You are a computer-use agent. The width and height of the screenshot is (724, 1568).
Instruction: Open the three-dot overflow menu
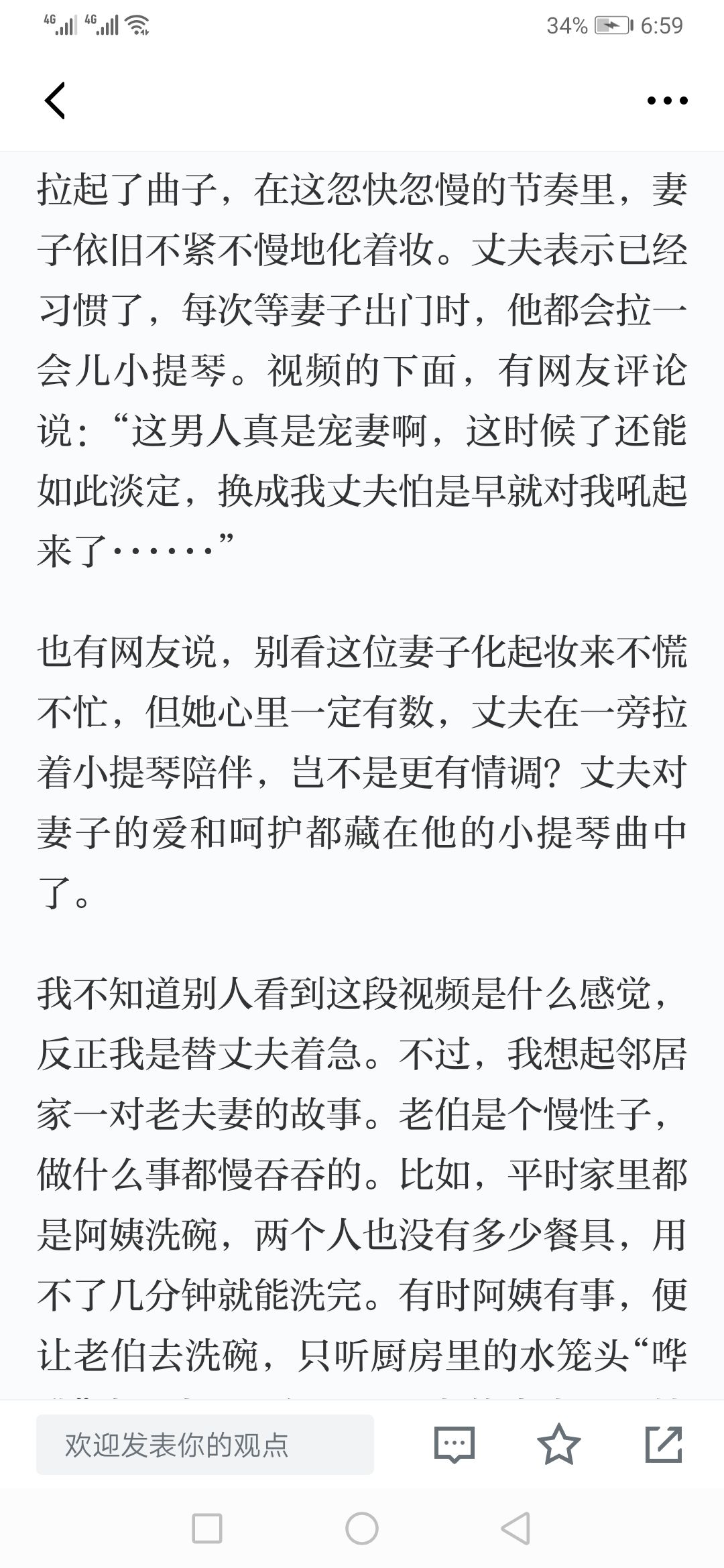coord(667,101)
